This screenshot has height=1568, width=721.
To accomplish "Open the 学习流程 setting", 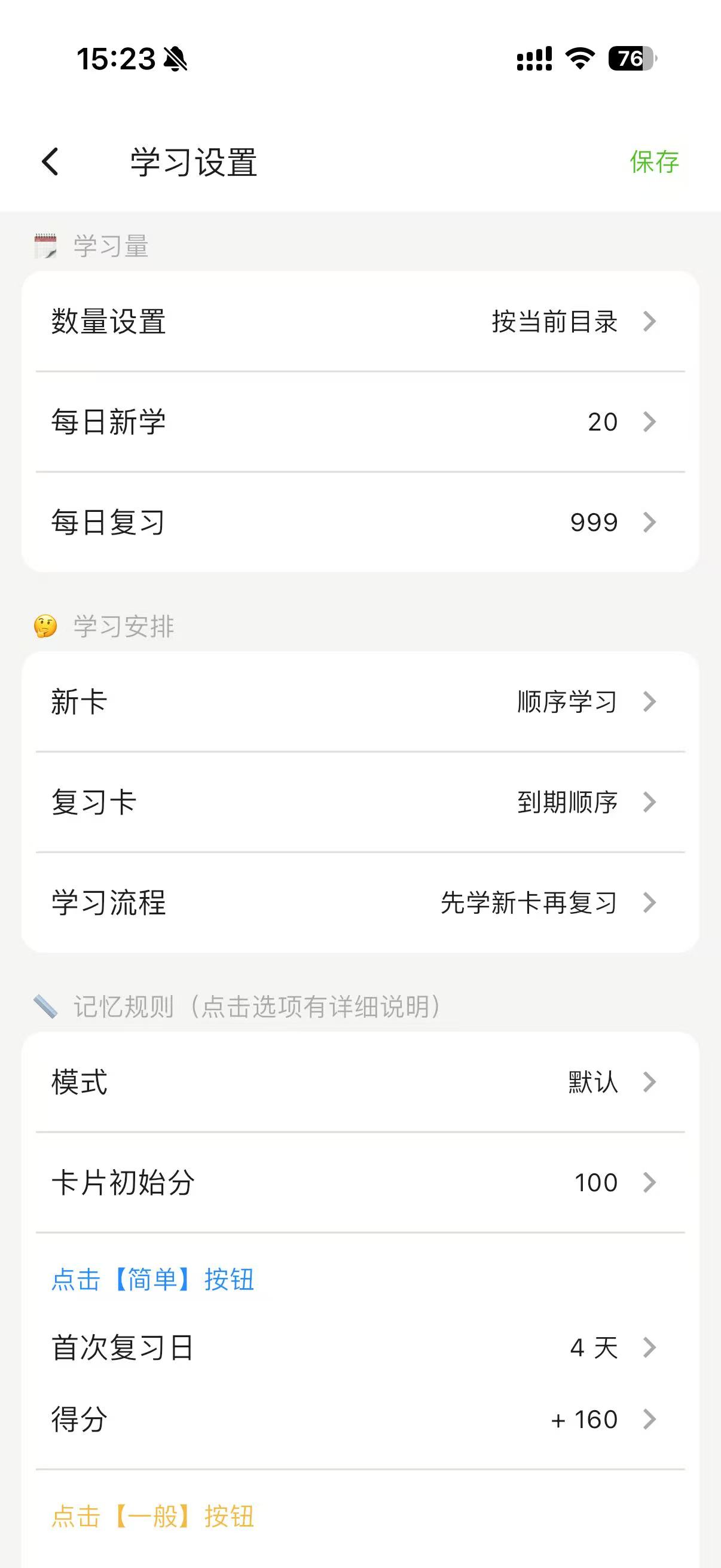I will (x=360, y=902).
